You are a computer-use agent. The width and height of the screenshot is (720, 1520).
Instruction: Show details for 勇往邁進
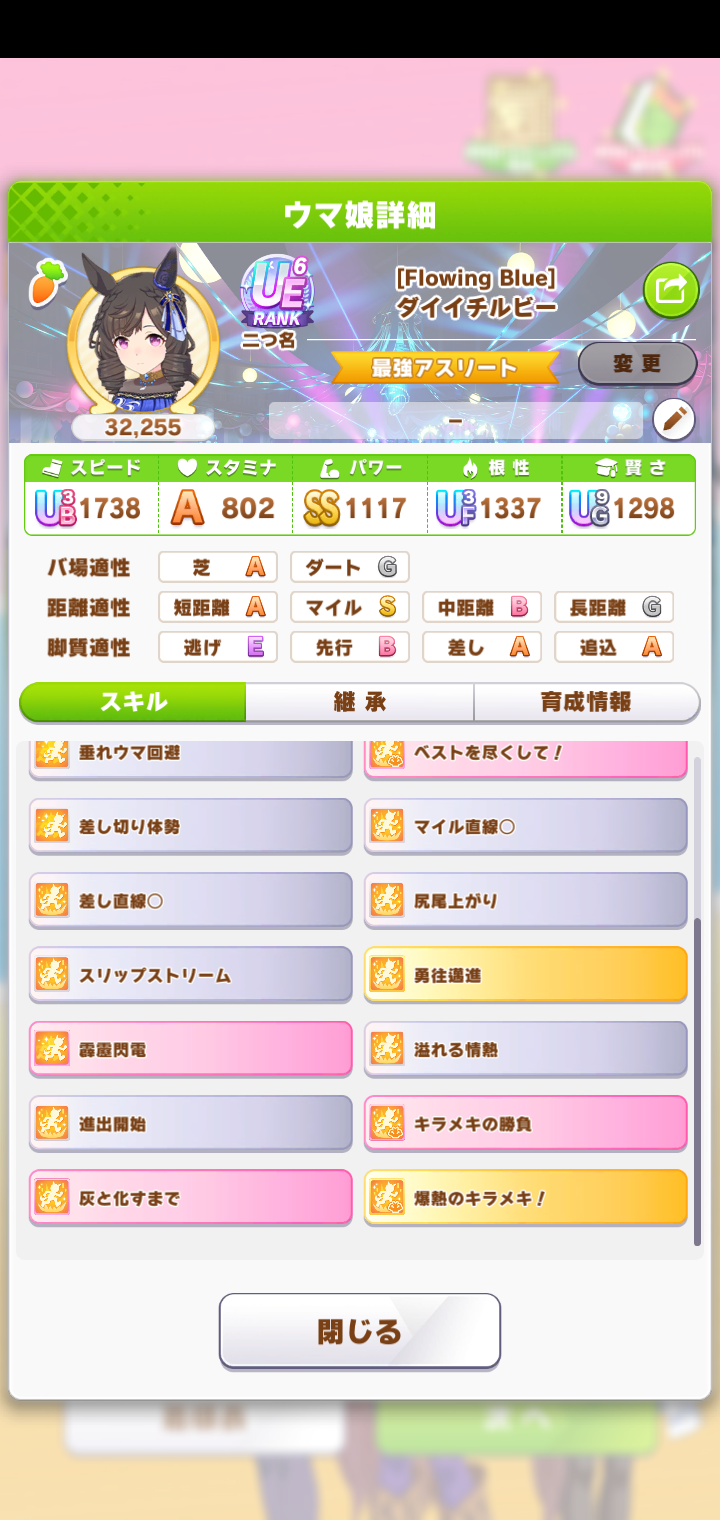(525, 975)
